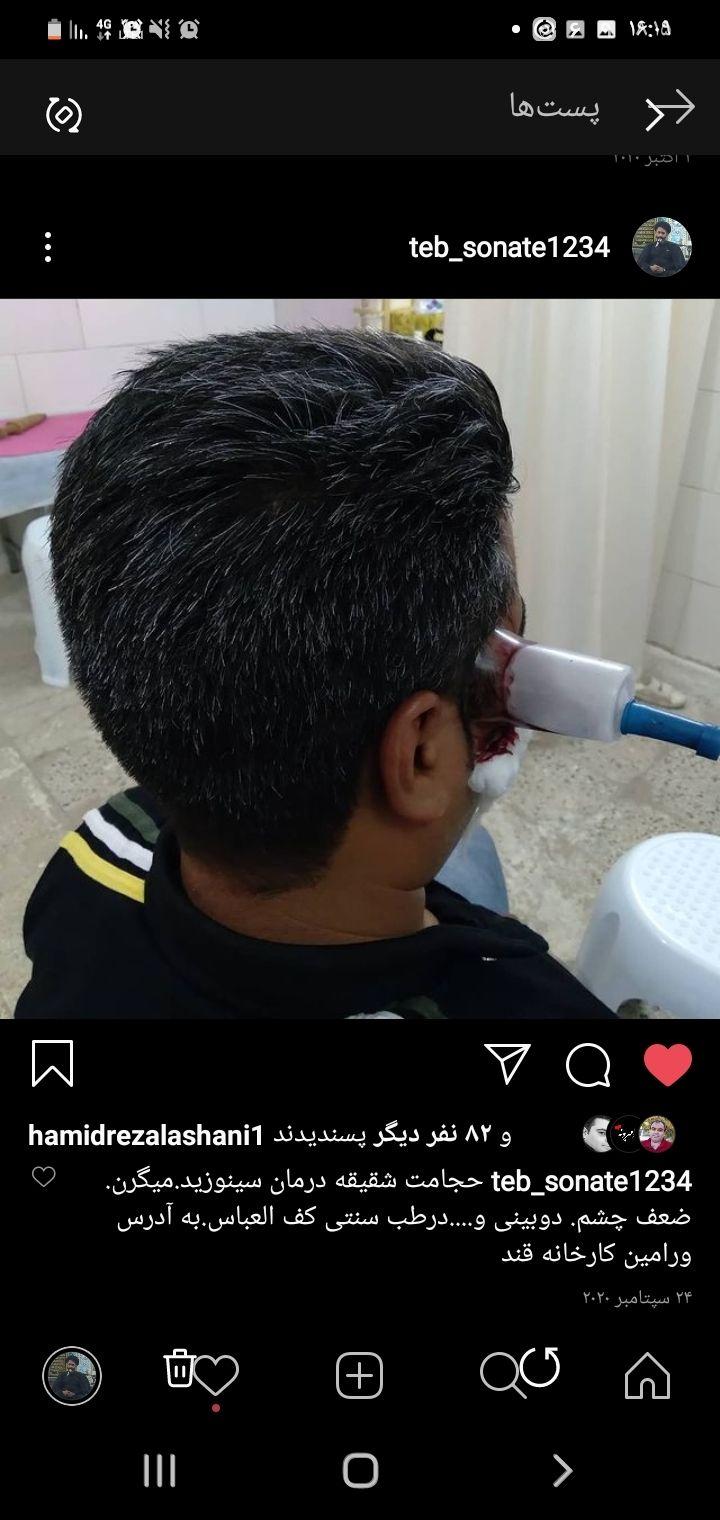Open recent apps from the navigation bar

click(160, 1471)
